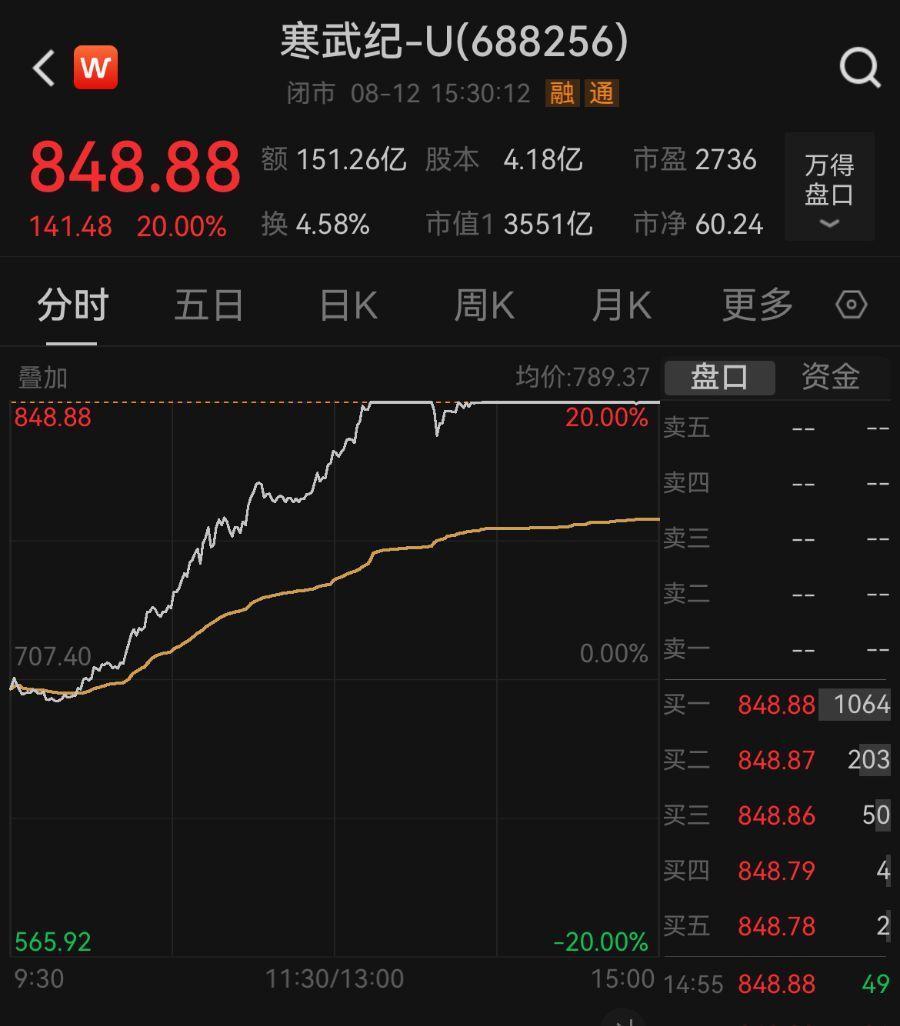Switch to the 分时 chart tab
Viewport: 900px width, 1026px height.
pyautogui.click(x=72, y=305)
